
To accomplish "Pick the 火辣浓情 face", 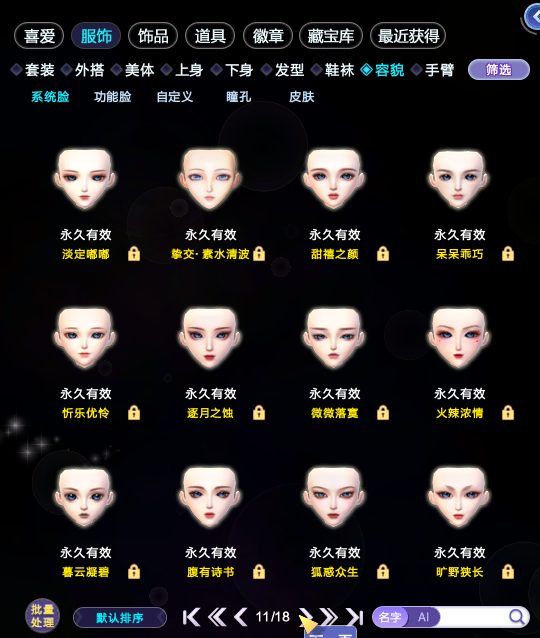I will [x=459, y=339].
